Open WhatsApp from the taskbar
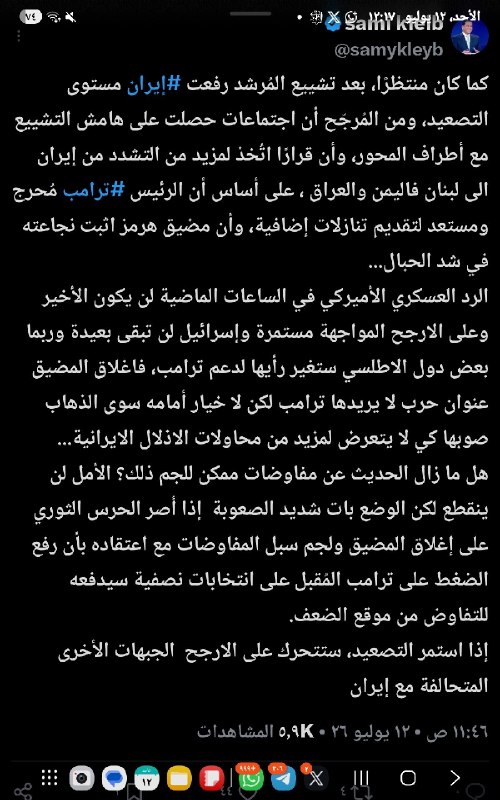This screenshot has height=800, width=500. tap(251, 778)
